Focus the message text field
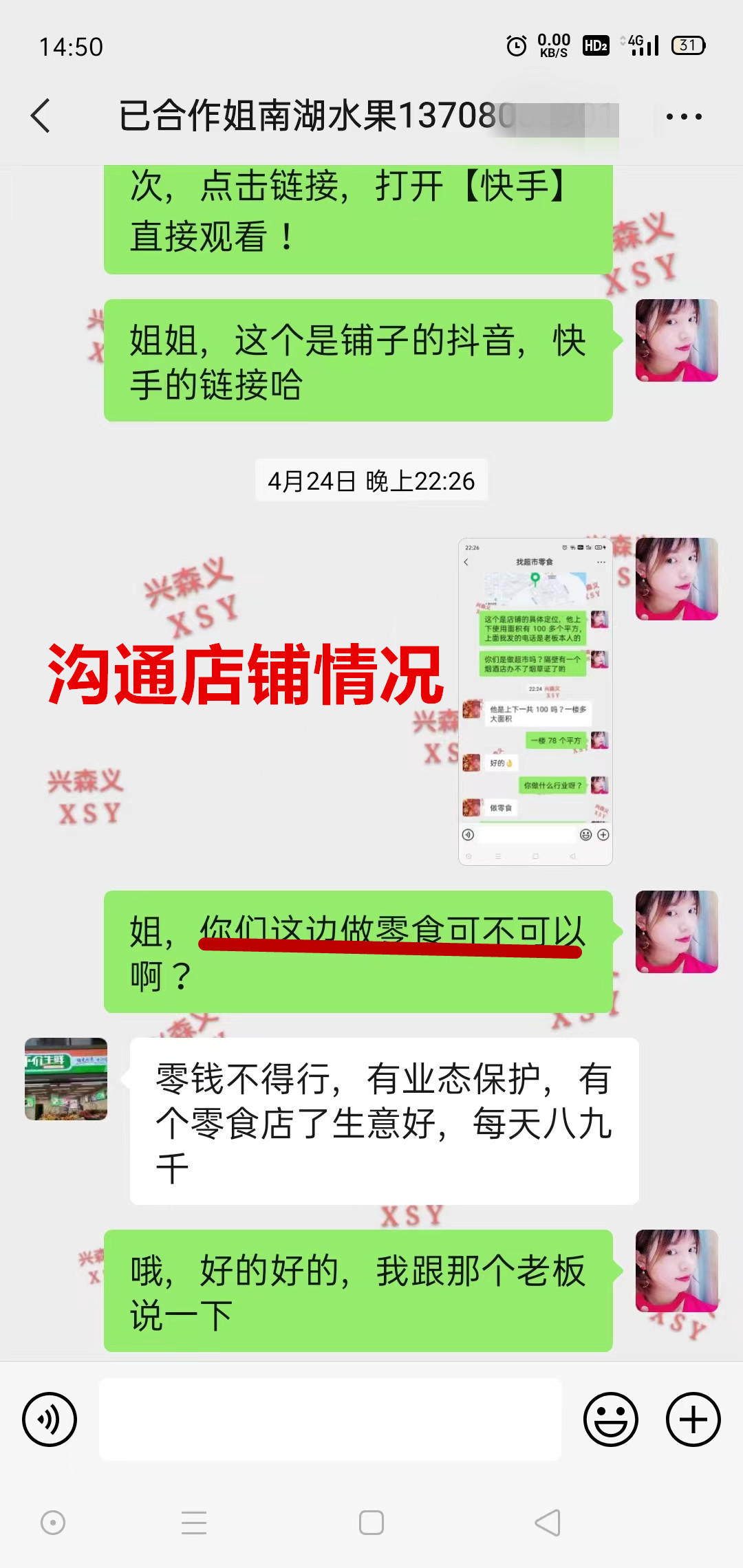The height and width of the screenshot is (1568, 743). (330, 1419)
